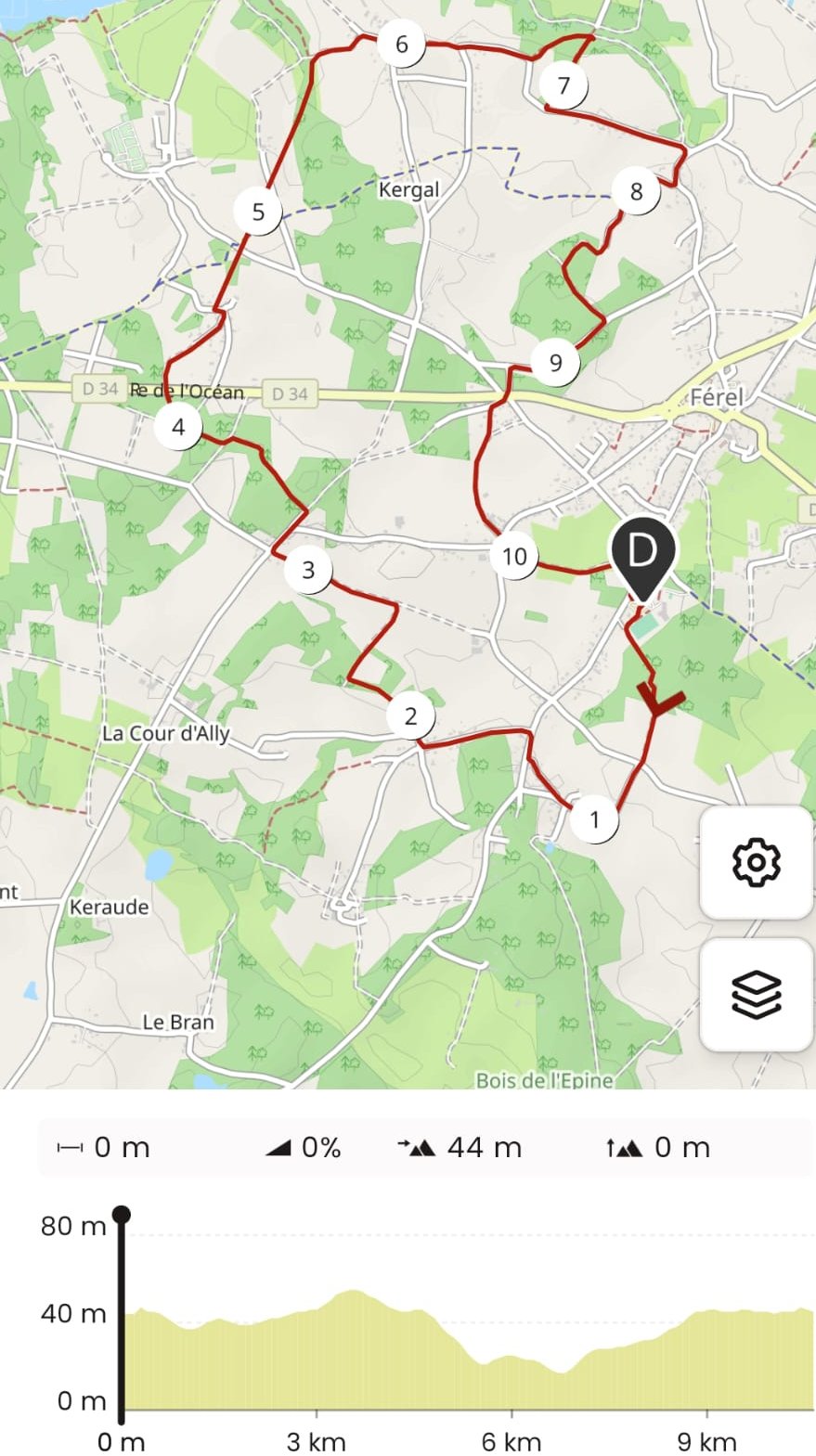The width and height of the screenshot is (816, 1456).
Task: Select waypoint 10 on the route
Action: [x=514, y=556]
